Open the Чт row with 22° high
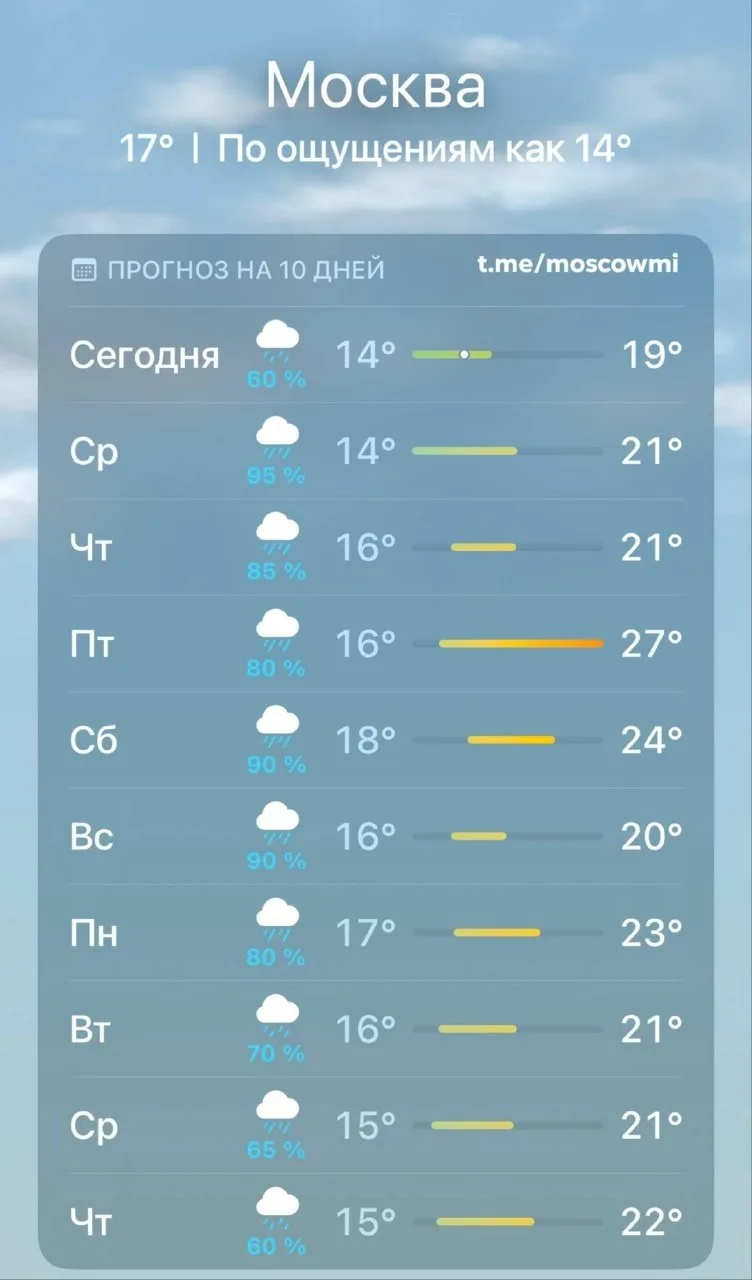This screenshot has height=1280, width=752. [376, 1220]
